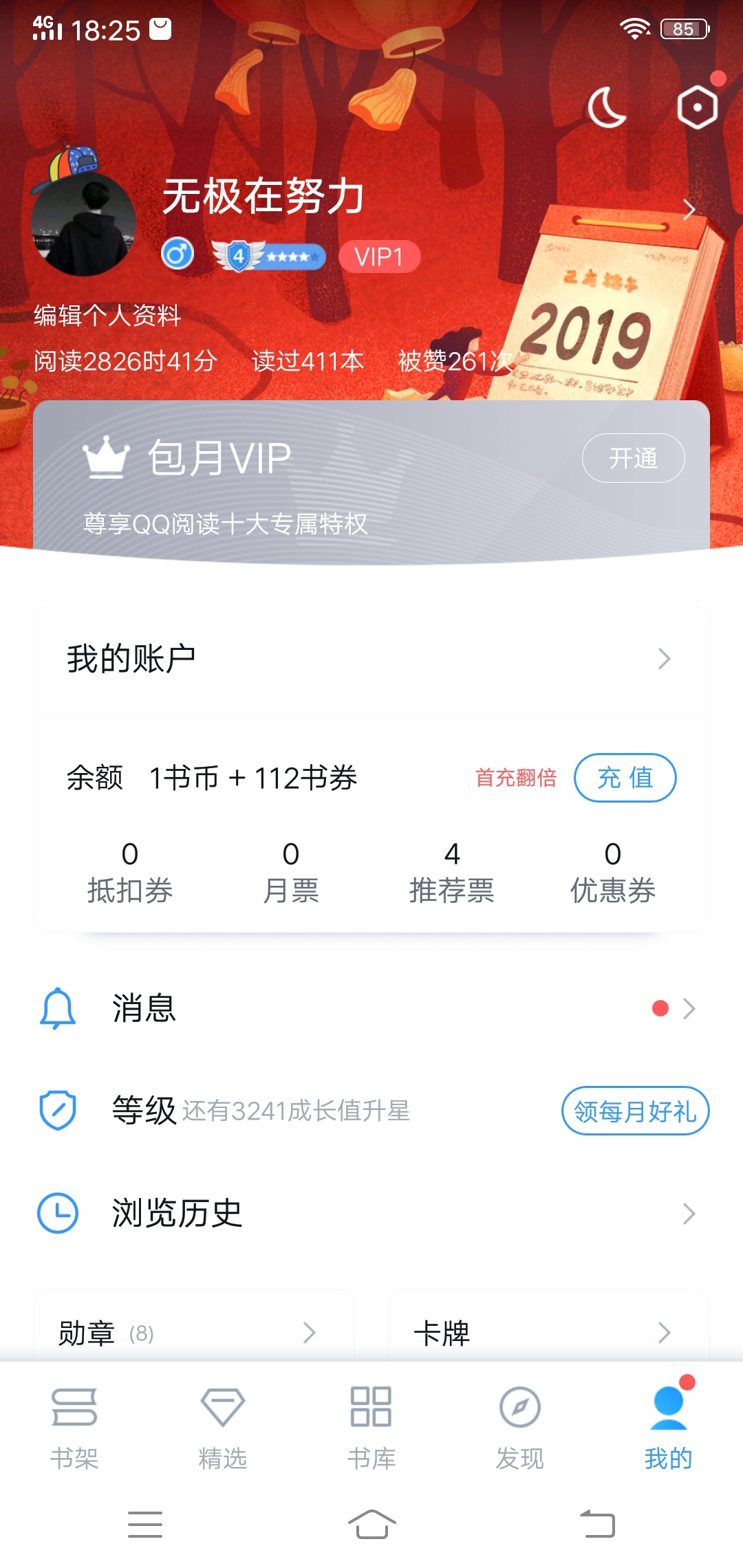This screenshot has height=1568, width=743.
Task: View 月票 monthly tickets
Action: point(291,873)
